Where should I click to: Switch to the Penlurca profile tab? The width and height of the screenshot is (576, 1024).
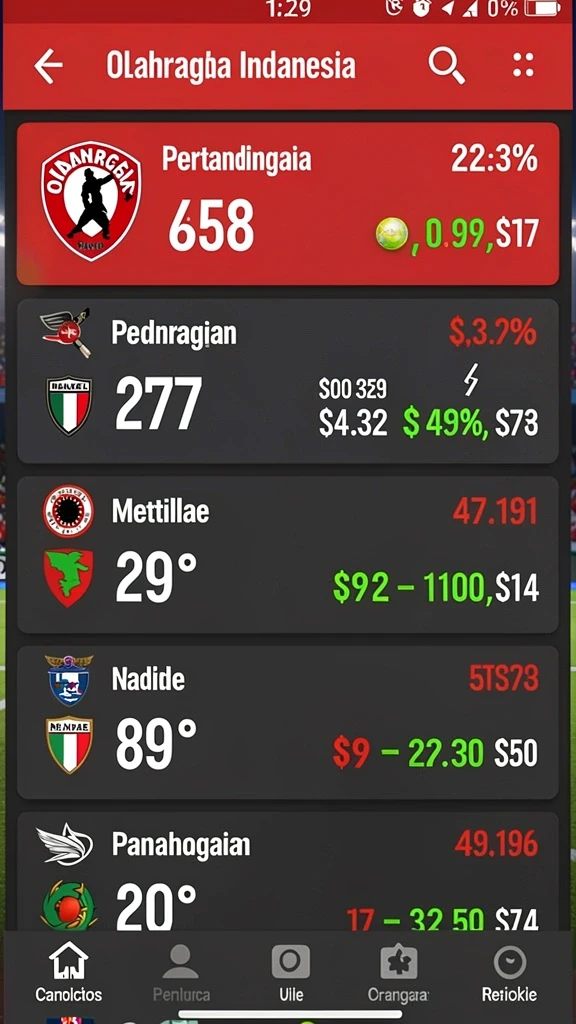(x=181, y=972)
